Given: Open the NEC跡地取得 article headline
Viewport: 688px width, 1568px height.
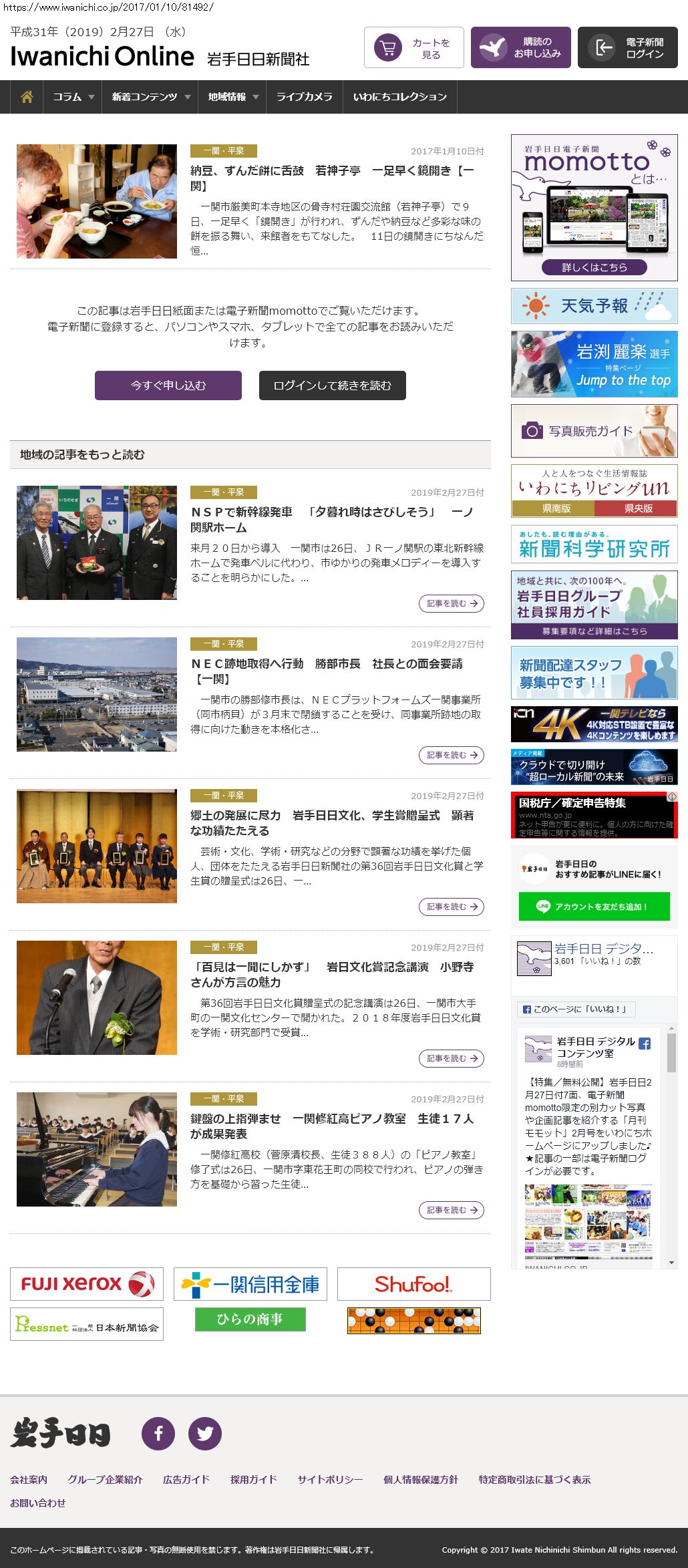Looking at the screenshot, I should [x=326, y=671].
